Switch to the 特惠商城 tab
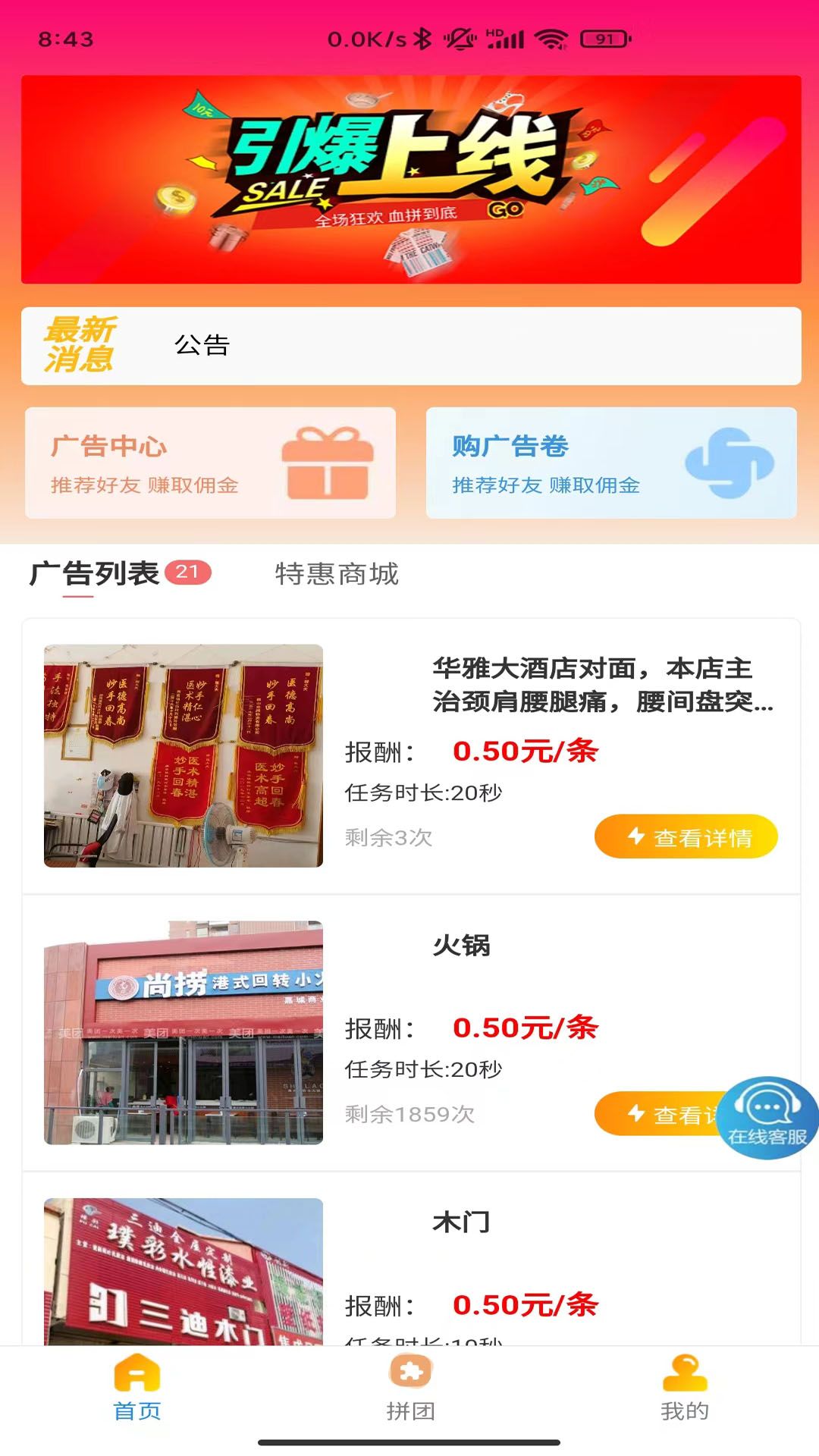Screen dimensions: 819x1456 coord(339,576)
